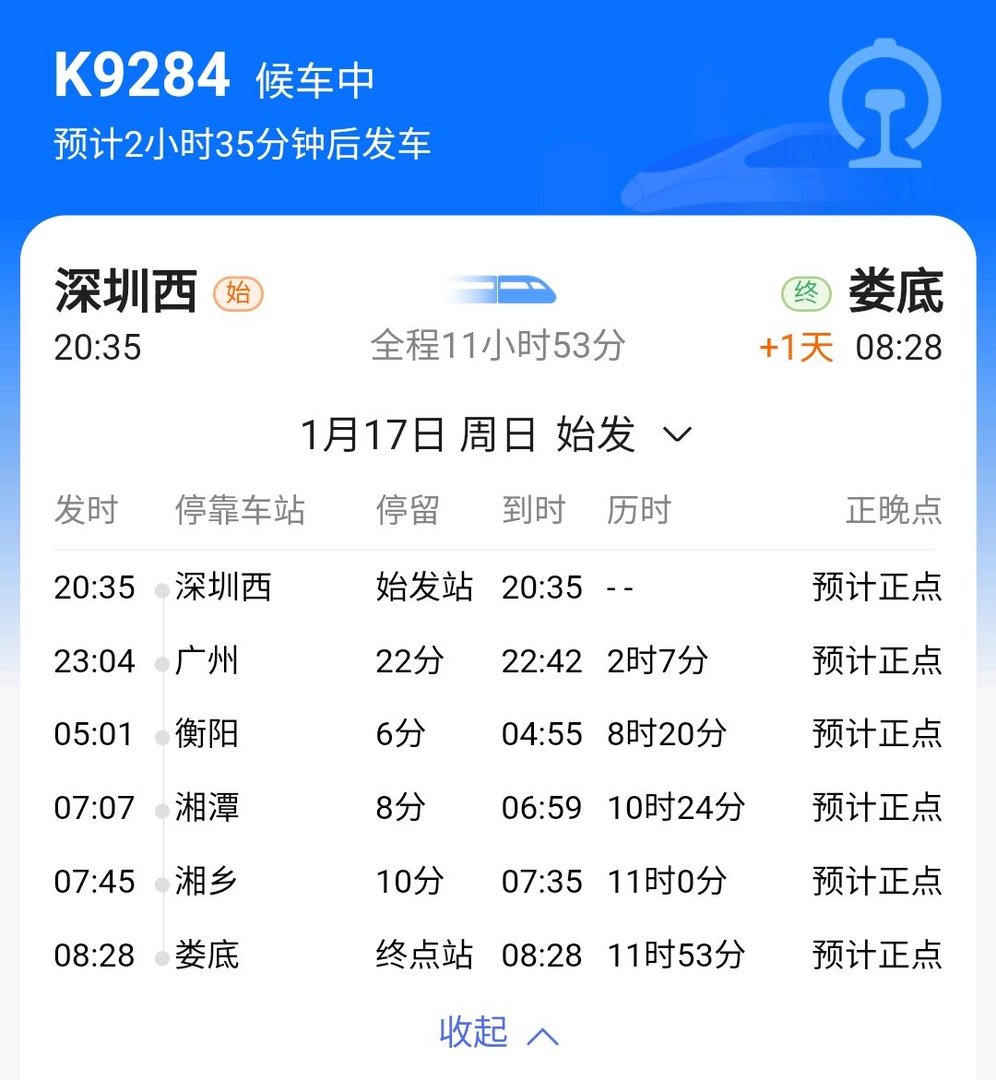Click the chevron next to 收起
Viewport: 996px width, 1080px height.
pyautogui.click(x=544, y=1033)
